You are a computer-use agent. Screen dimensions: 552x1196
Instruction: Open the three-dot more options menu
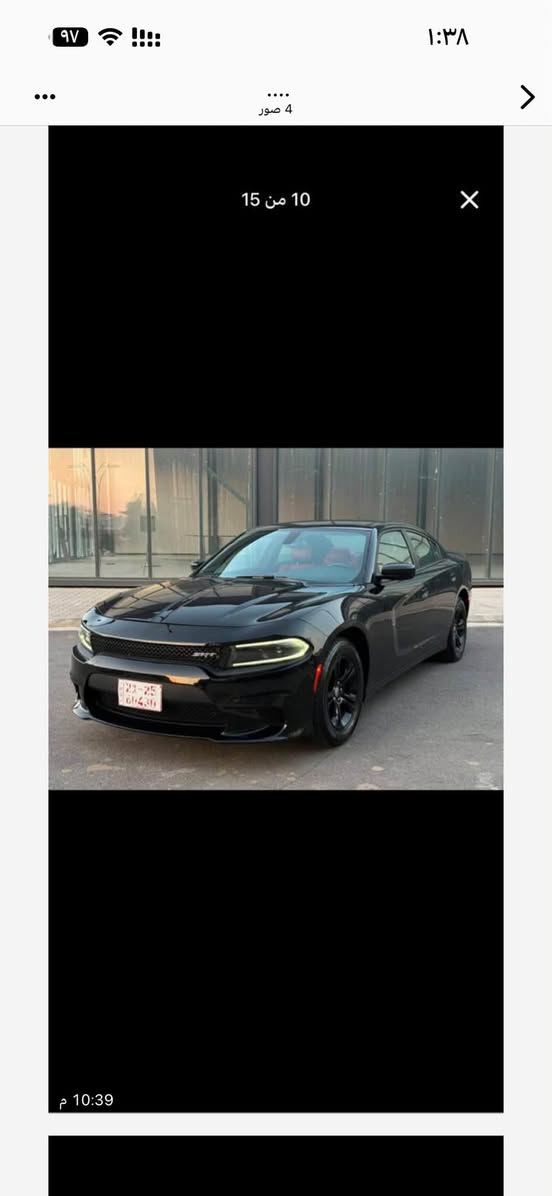45,97
